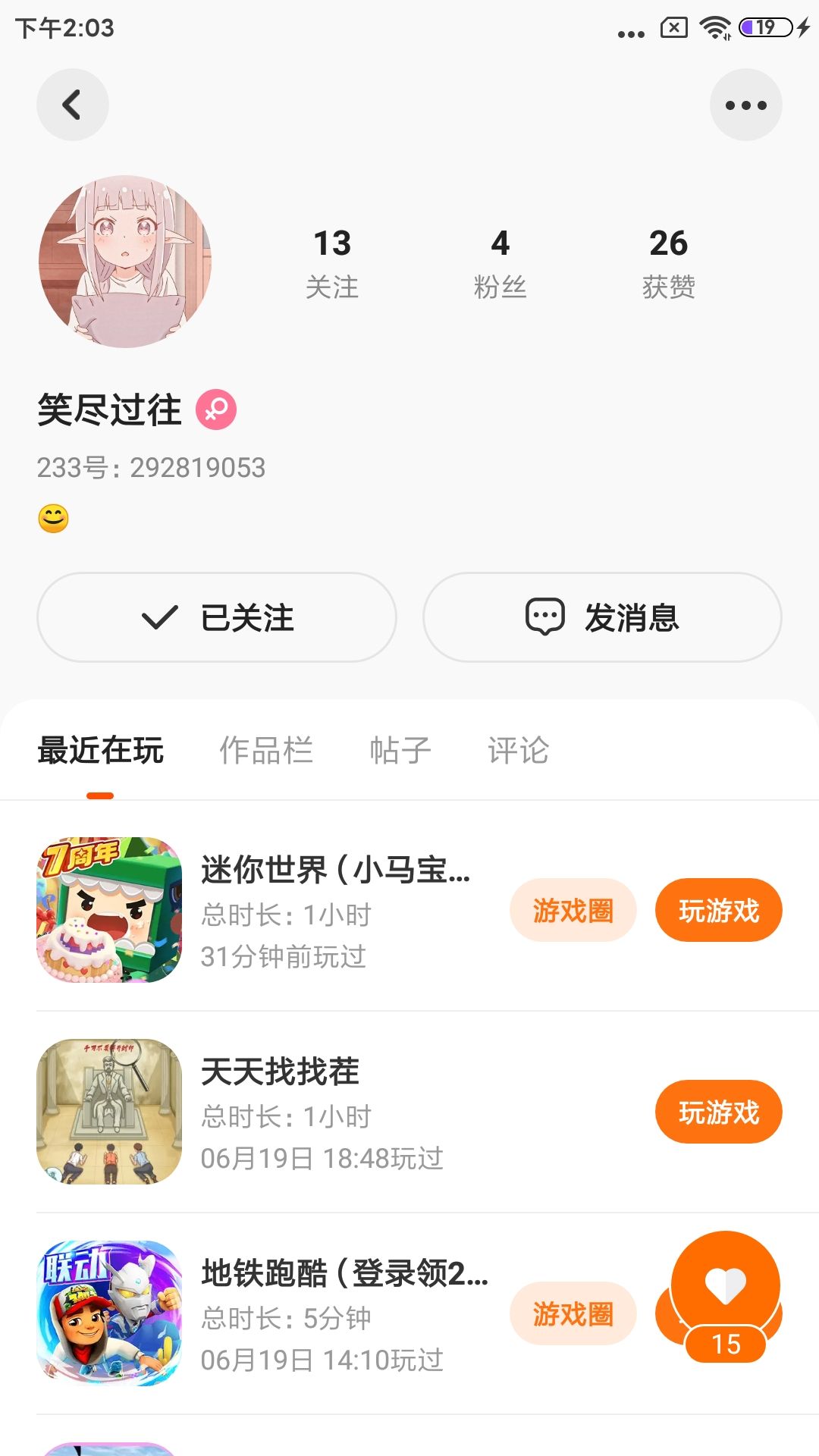Open the 关注 following list

click(x=332, y=262)
